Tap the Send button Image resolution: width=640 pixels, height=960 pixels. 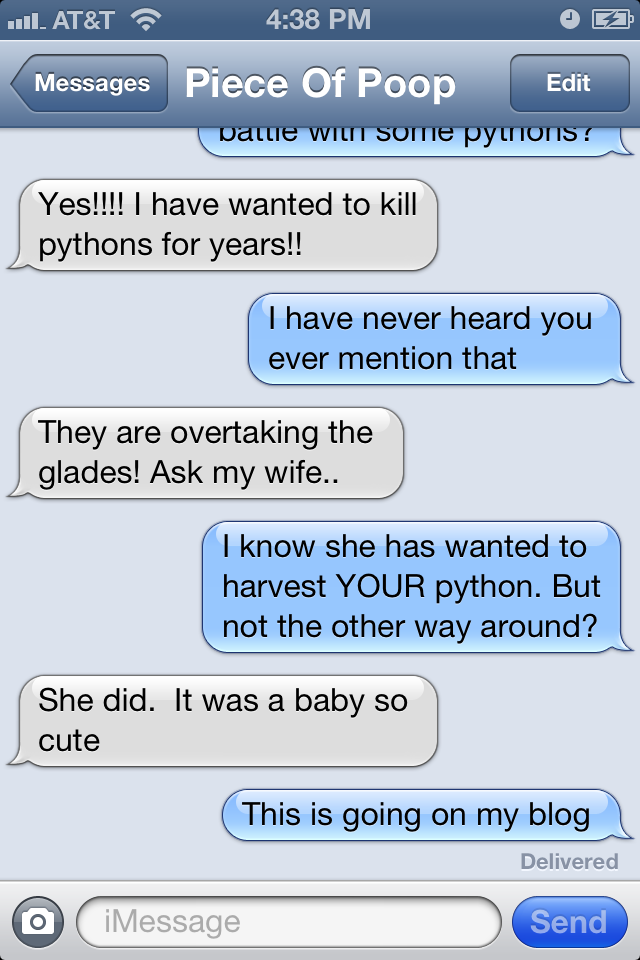(x=568, y=921)
